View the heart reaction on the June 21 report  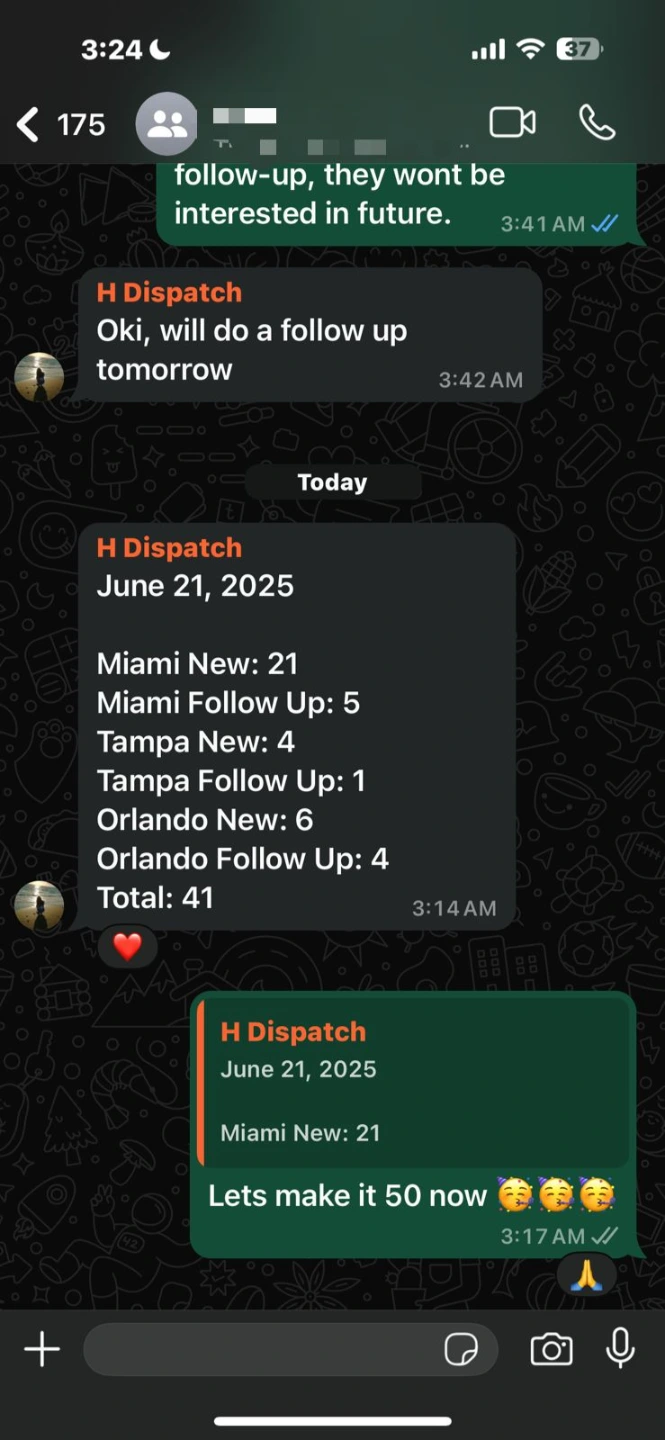coord(128,946)
